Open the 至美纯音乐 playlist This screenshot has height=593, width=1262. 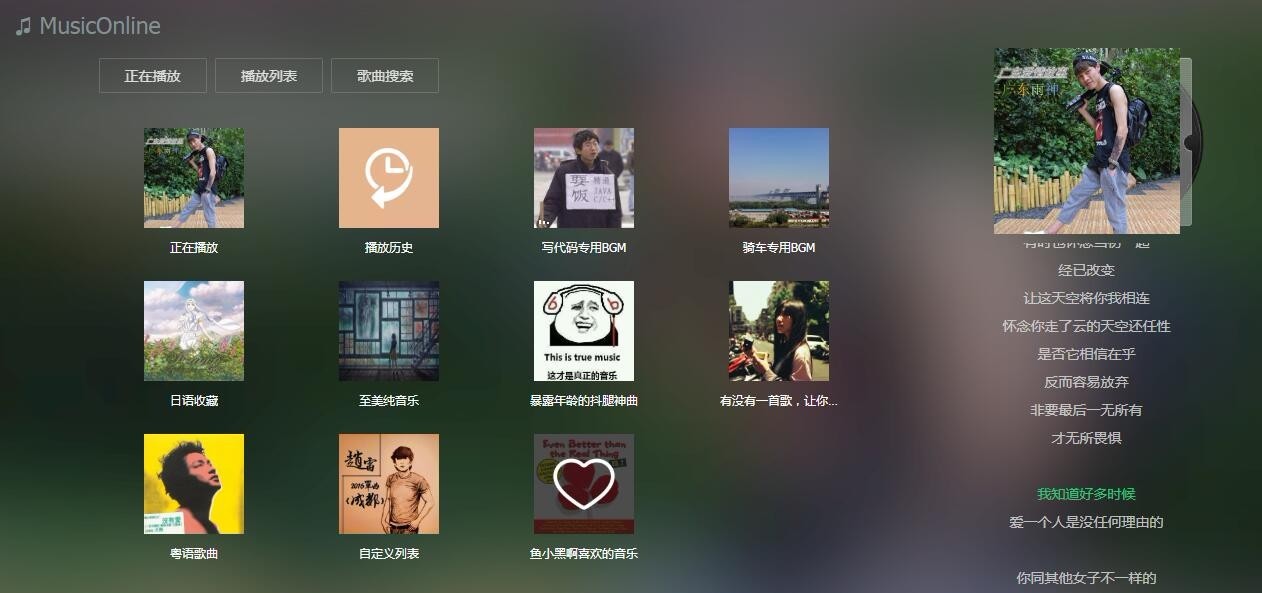pyautogui.click(x=389, y=331)
